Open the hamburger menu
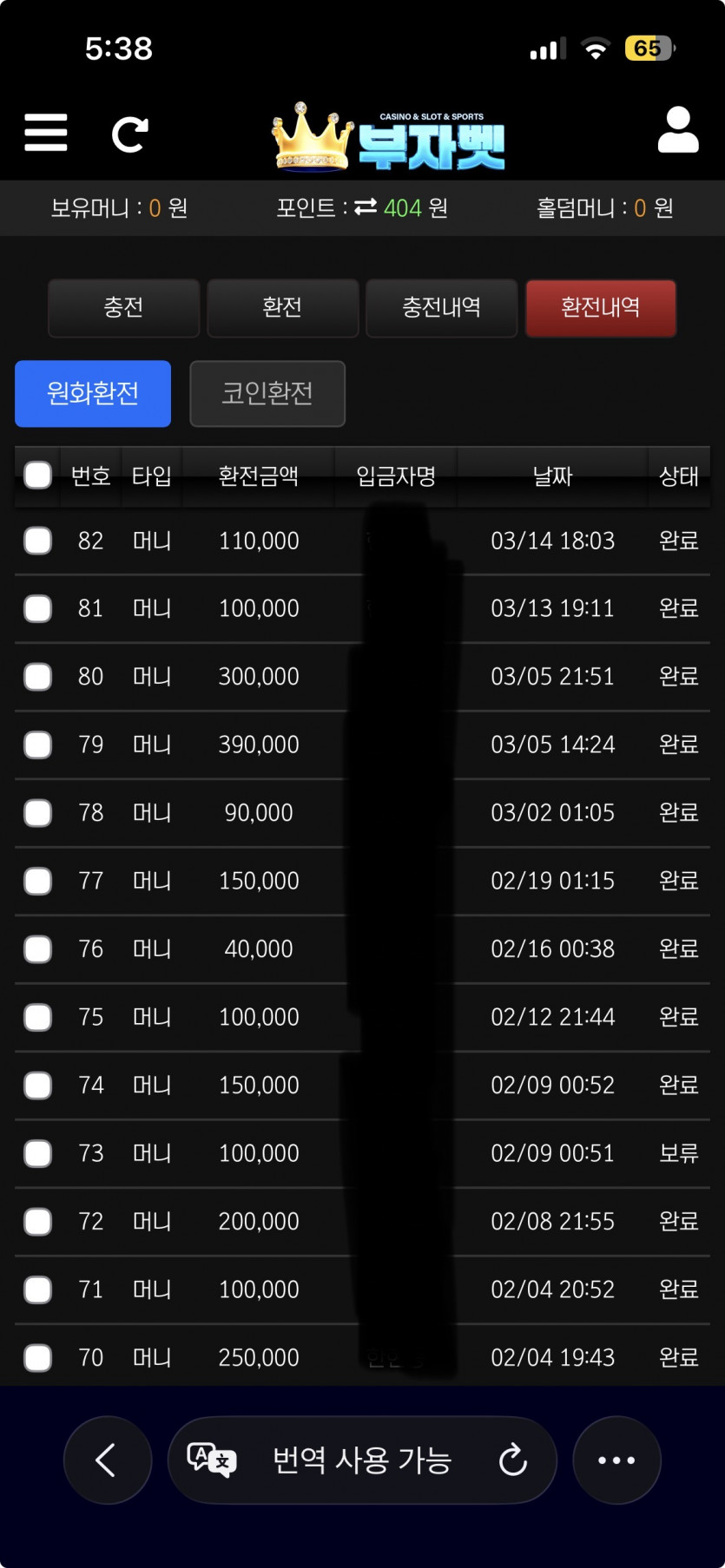This screenshot has width=725, height=1568. [x=45, y=133]
